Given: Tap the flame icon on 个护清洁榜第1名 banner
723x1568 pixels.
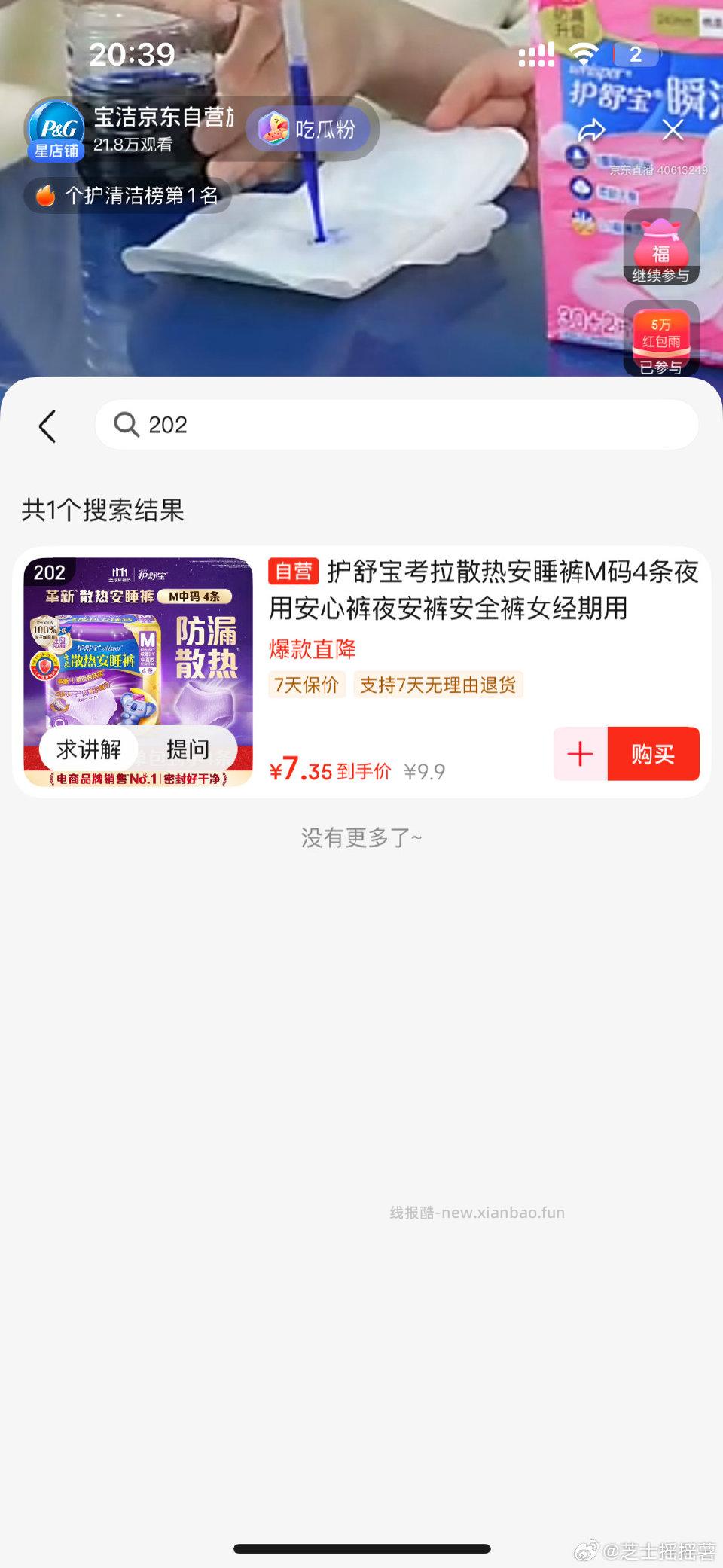Looking at the screenshot, I should (x=47, y=194).
